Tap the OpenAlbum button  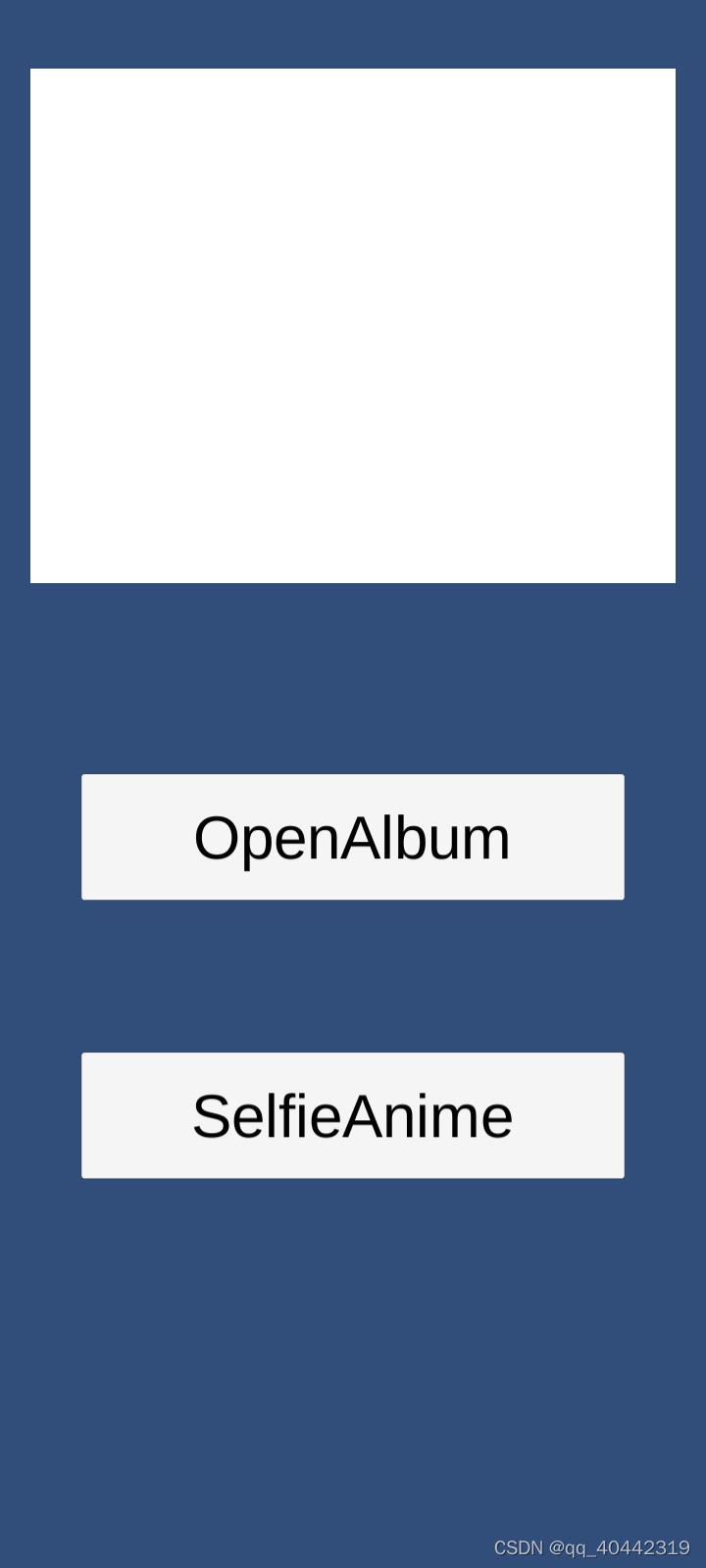pyautogui.click(x=352, y=837)
